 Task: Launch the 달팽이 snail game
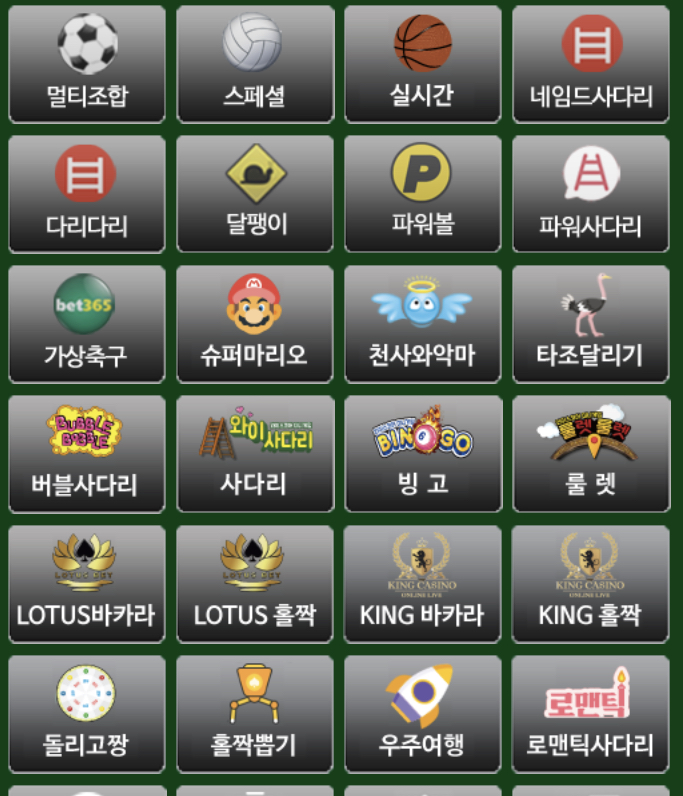[255, 194]
